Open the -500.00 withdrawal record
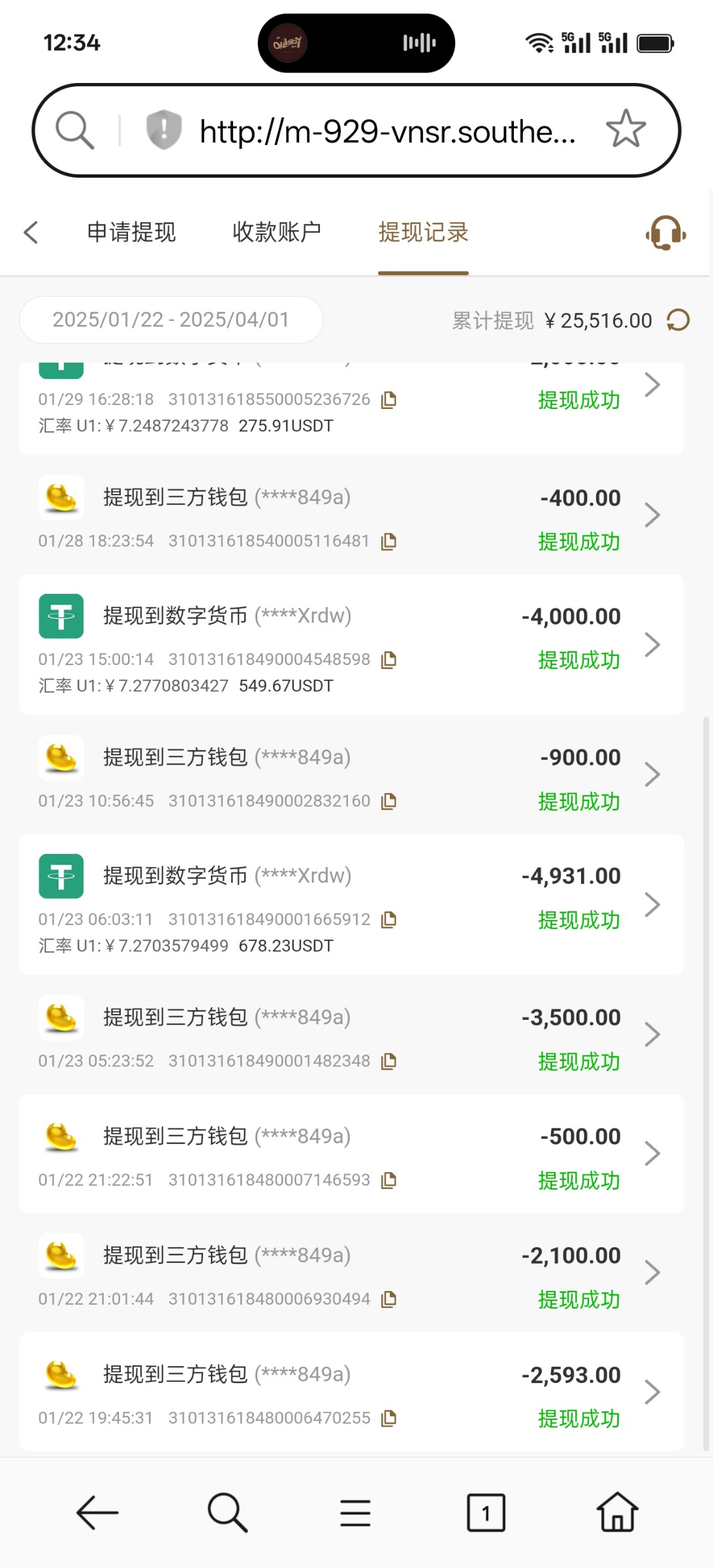The width and height of the screenshot is (713, 1568). [x=351, y=1154]
